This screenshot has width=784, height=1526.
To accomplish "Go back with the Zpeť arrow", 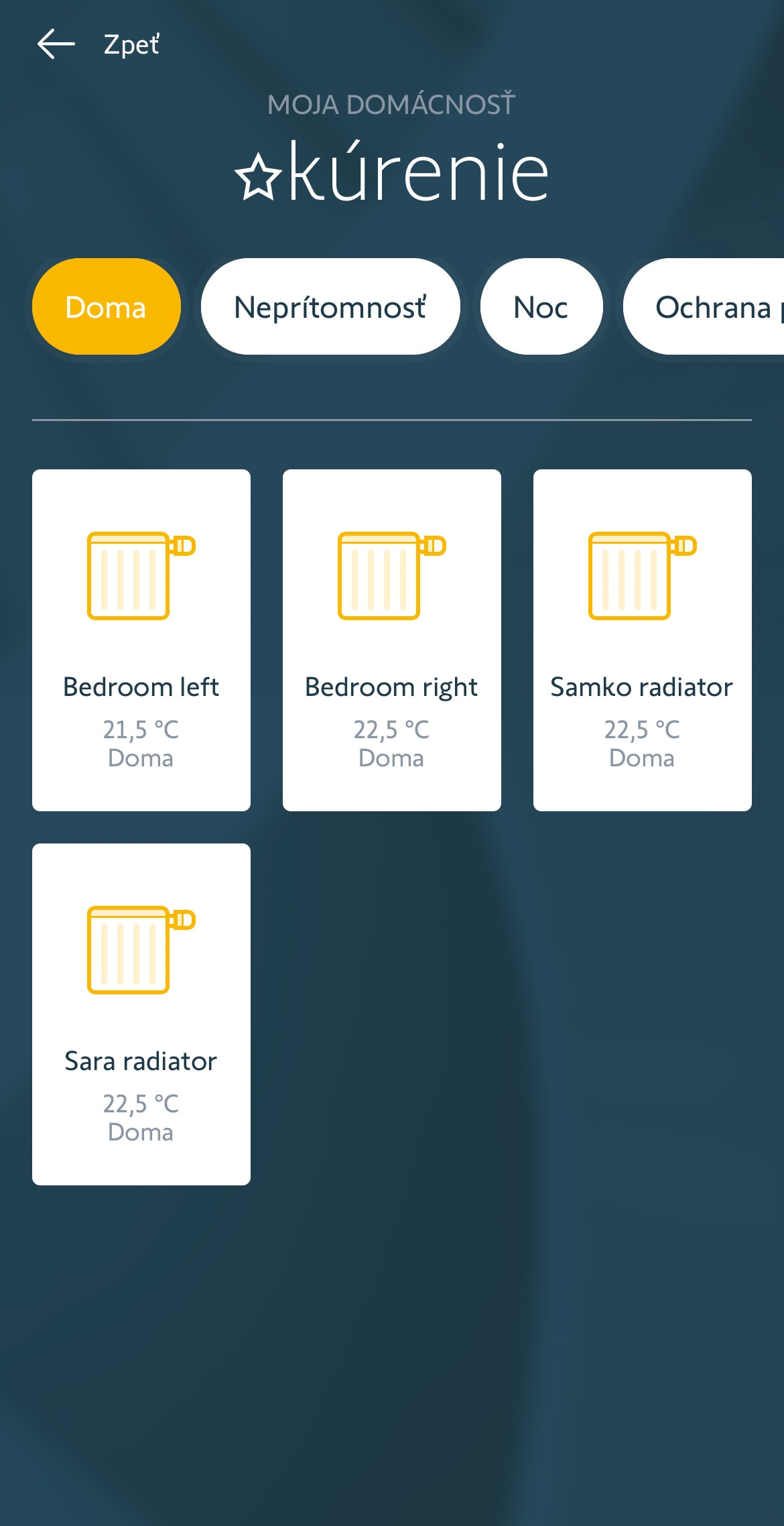I will point(56,44).
